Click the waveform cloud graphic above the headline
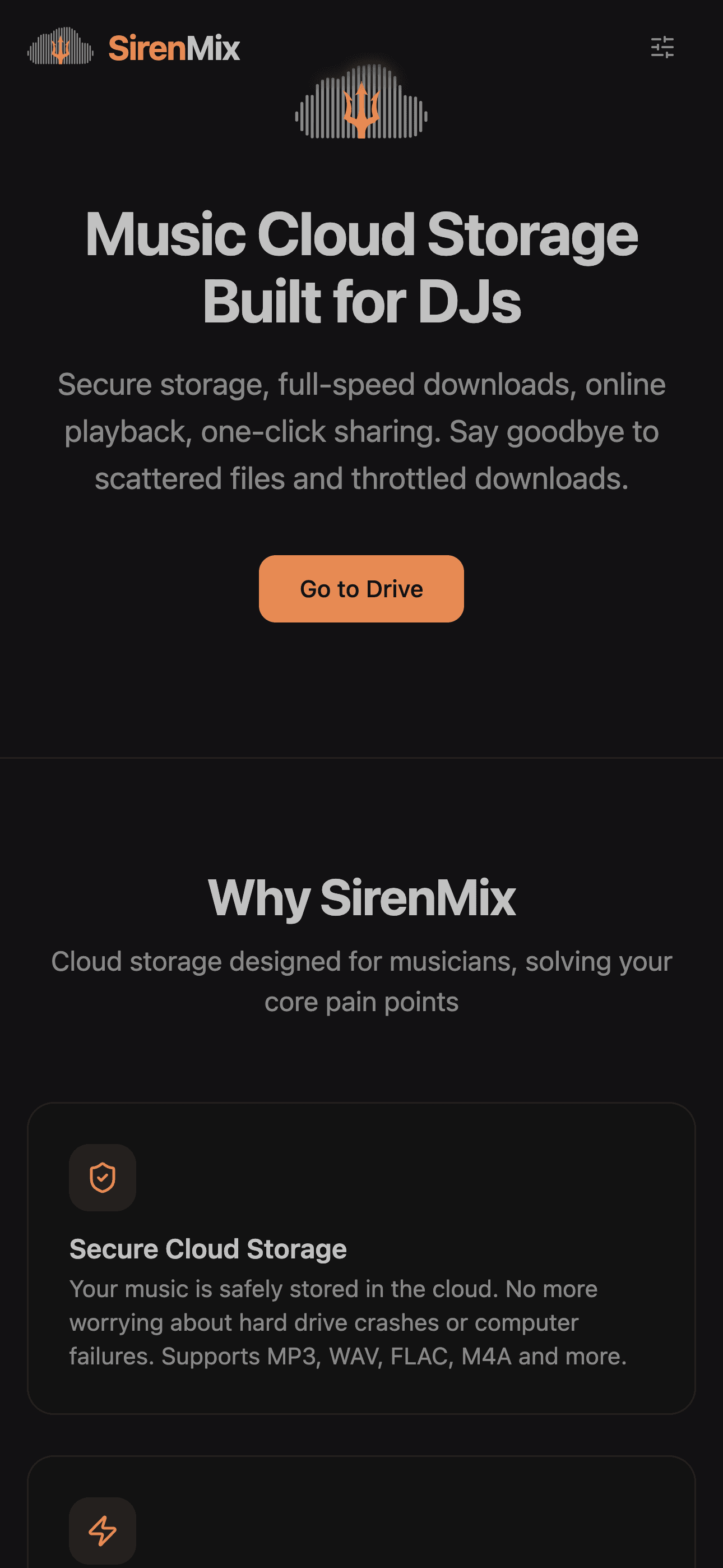The image size is (723, 1568). [361, 108]
